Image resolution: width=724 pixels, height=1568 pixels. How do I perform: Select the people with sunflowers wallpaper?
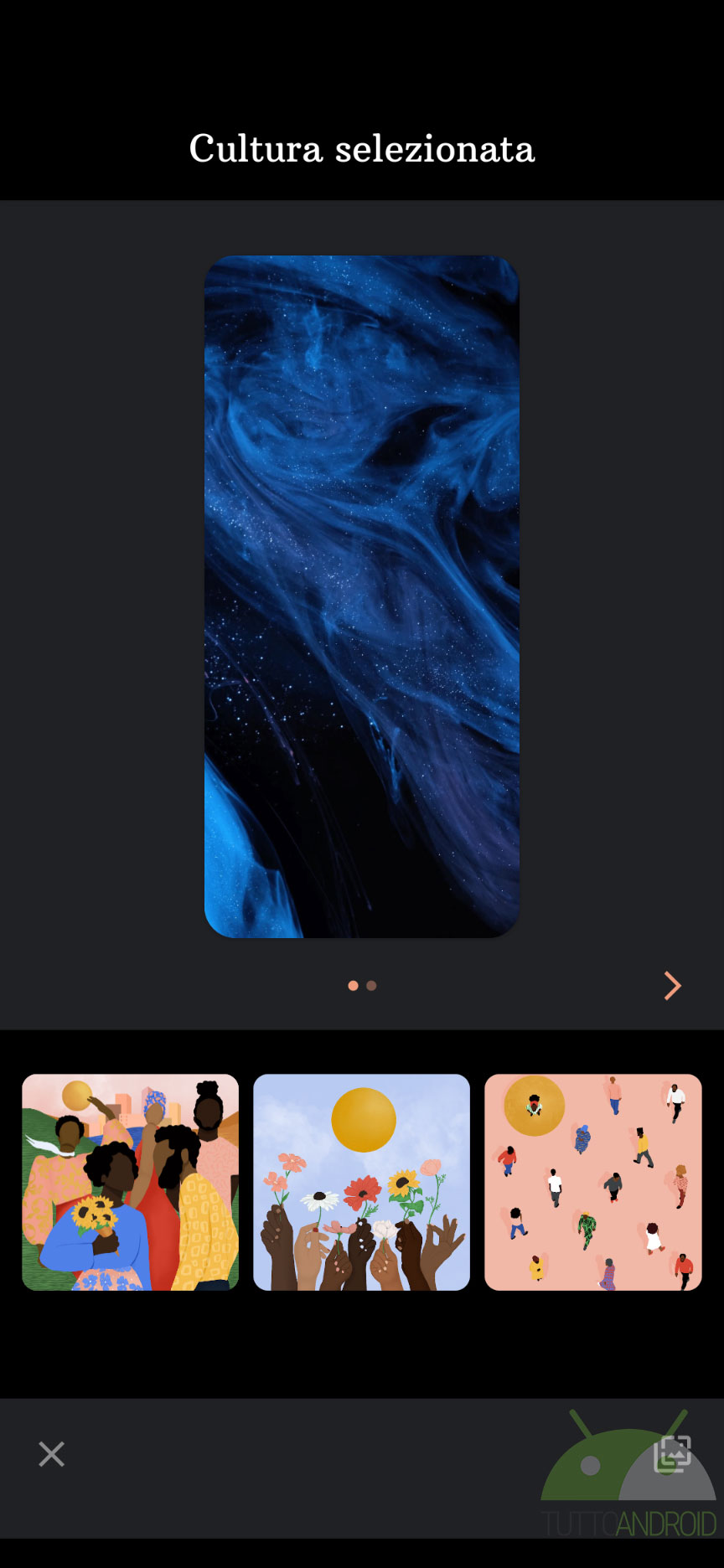pos(131,1182)
